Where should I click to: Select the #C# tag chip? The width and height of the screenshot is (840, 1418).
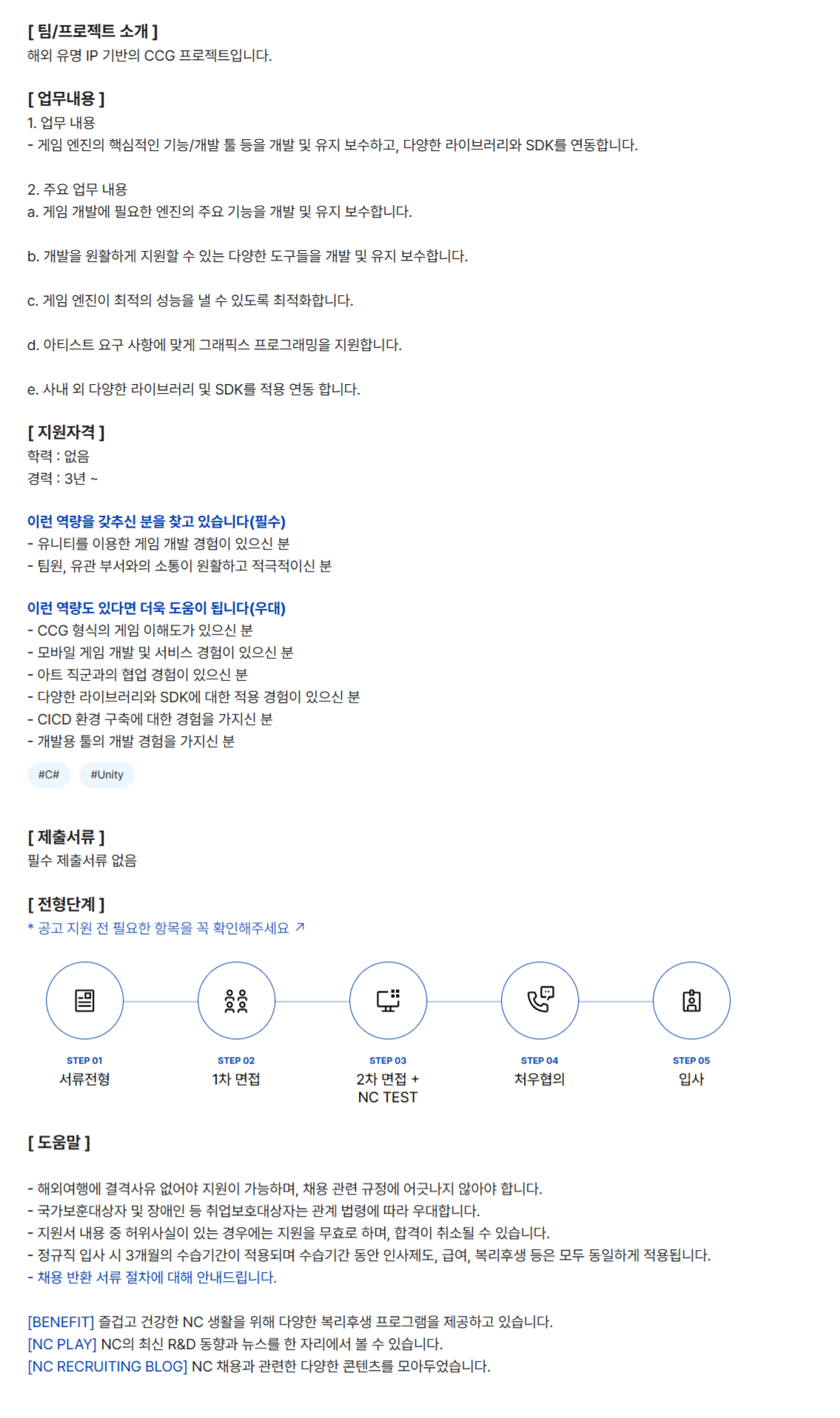click(49, 775)
